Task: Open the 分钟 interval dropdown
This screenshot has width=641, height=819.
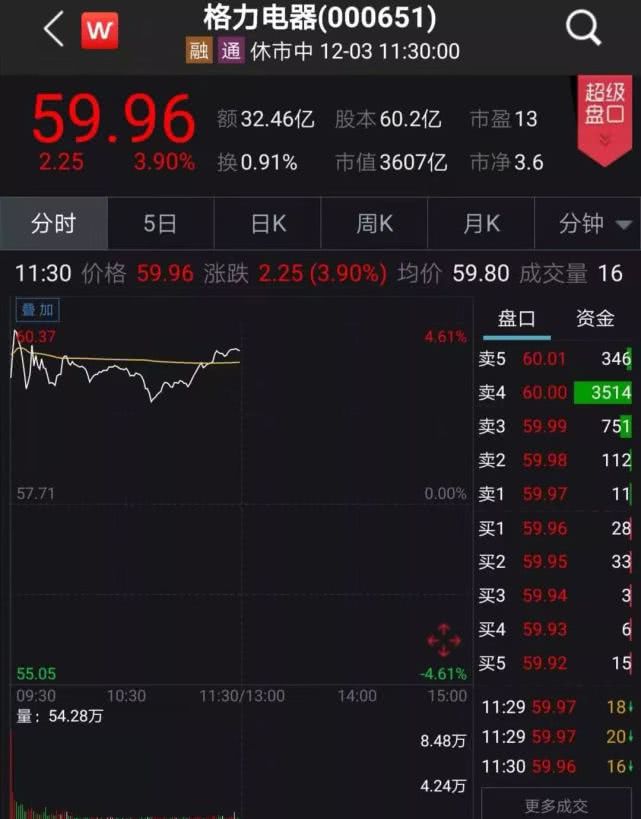Action: pos(588,224)
